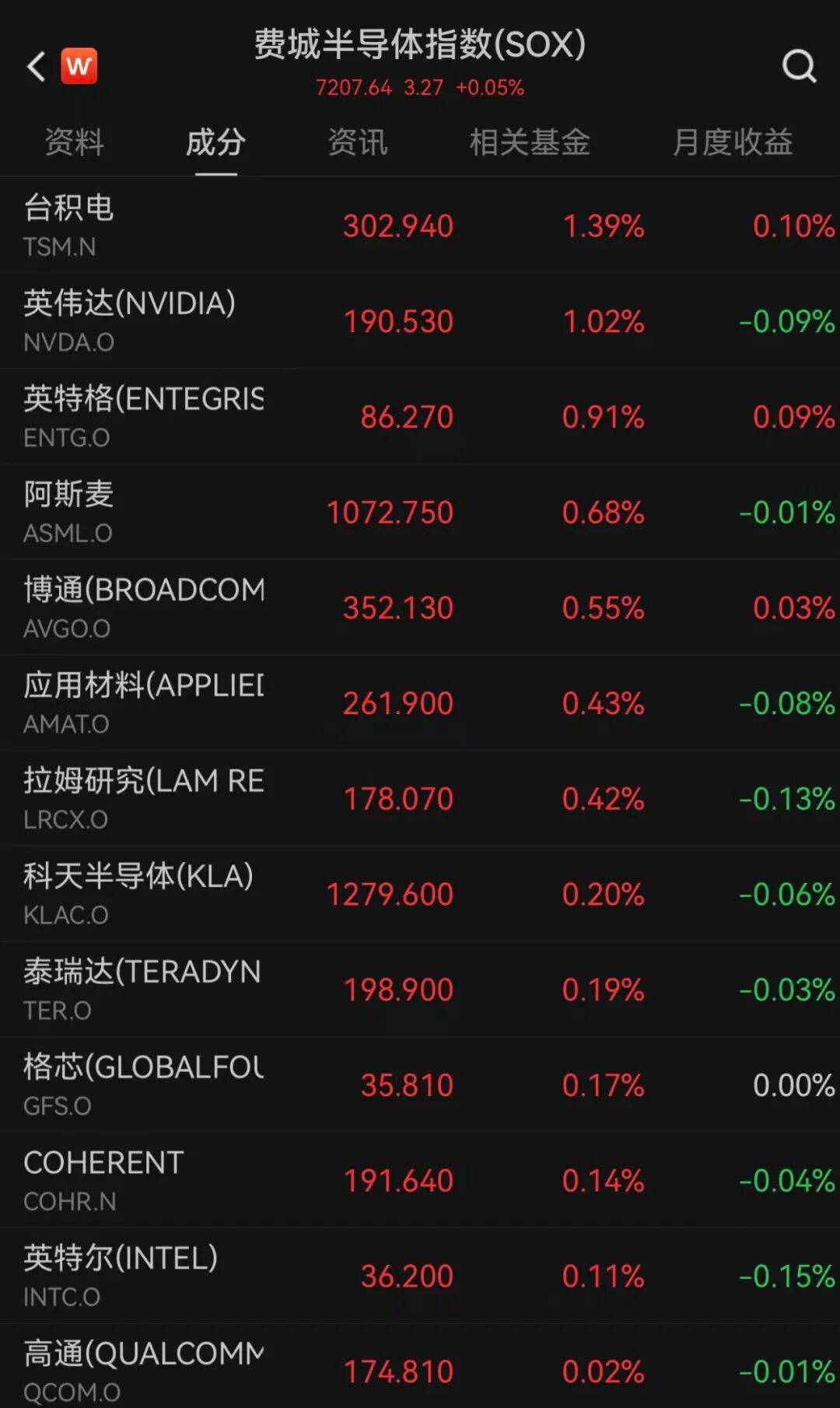This screenshot has width=840, height=1408.
Task: Open 英伟达 NVDA.O stock details
Action: tap(420, 321)
